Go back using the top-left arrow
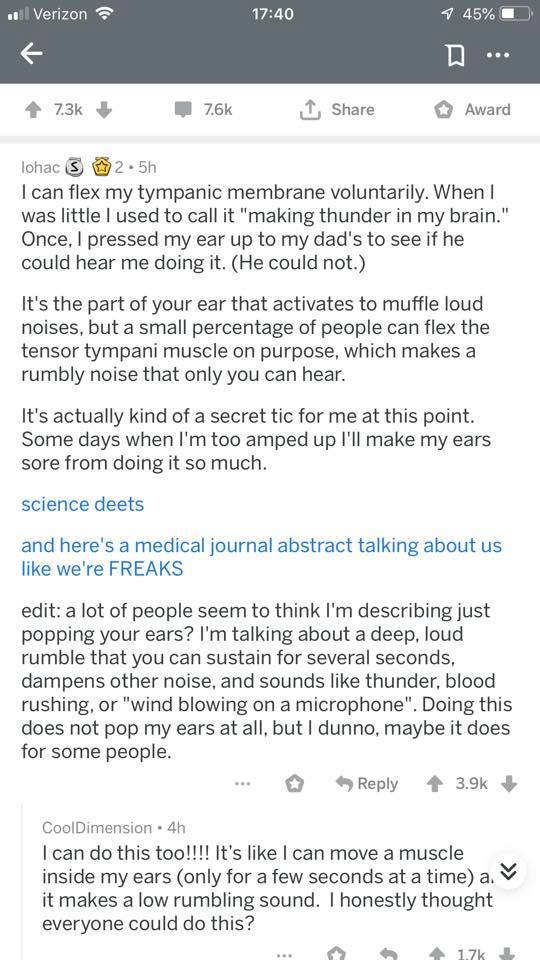540x960 pixels. coord(31,55)
